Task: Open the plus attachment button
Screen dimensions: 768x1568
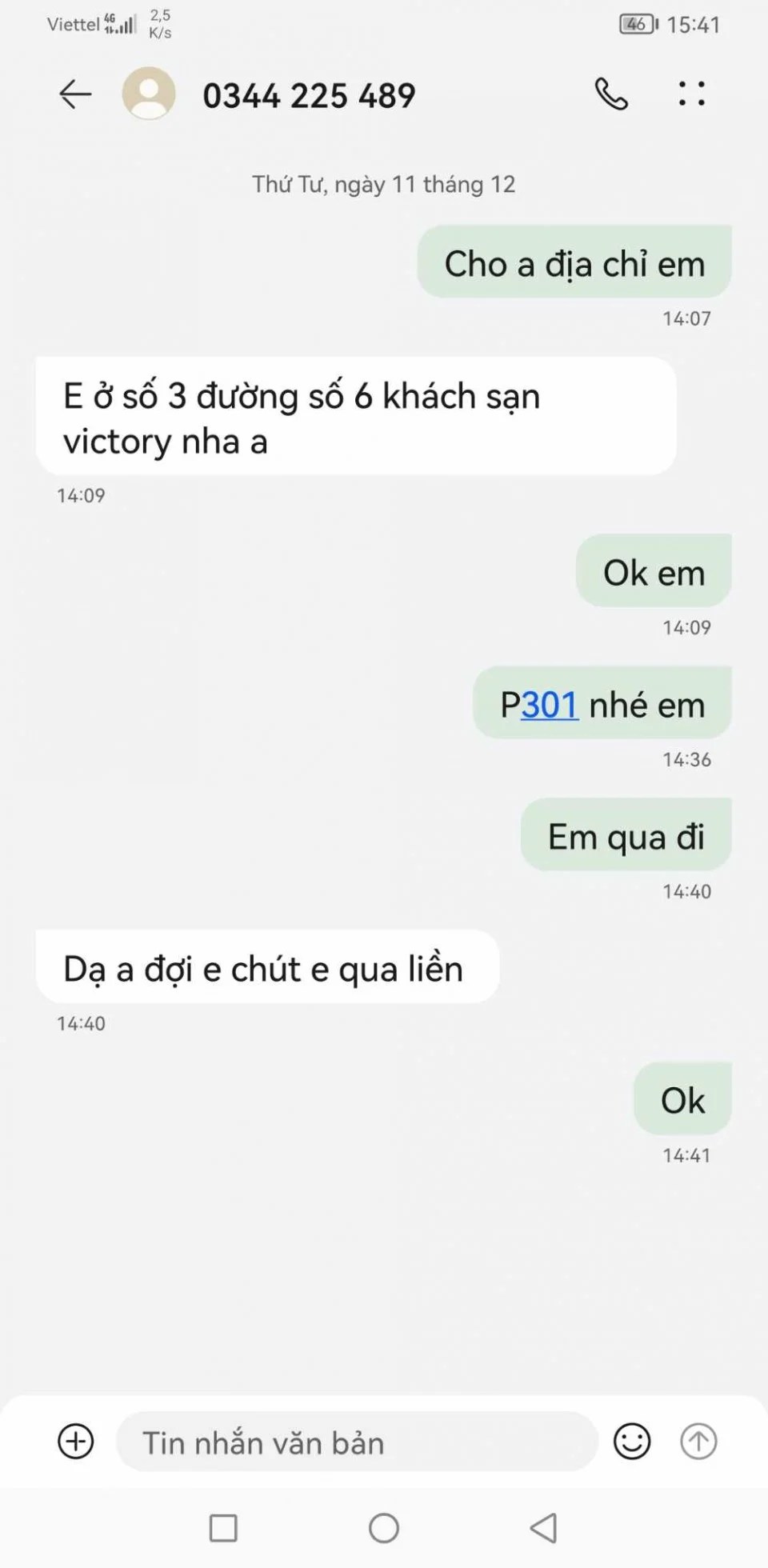Action: click(x=76, y=1442)
